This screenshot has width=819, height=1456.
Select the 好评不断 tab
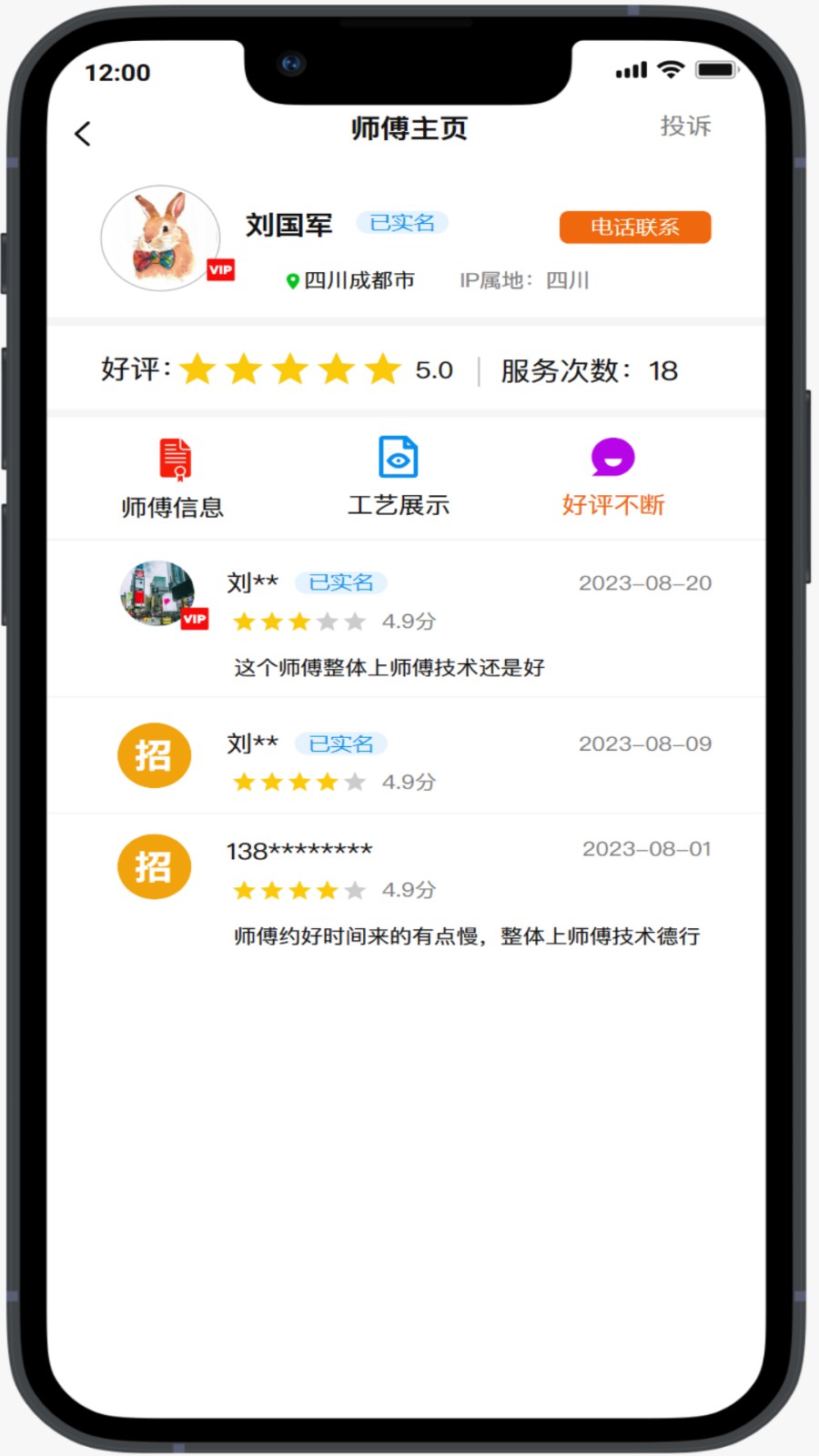pos(612,478)
